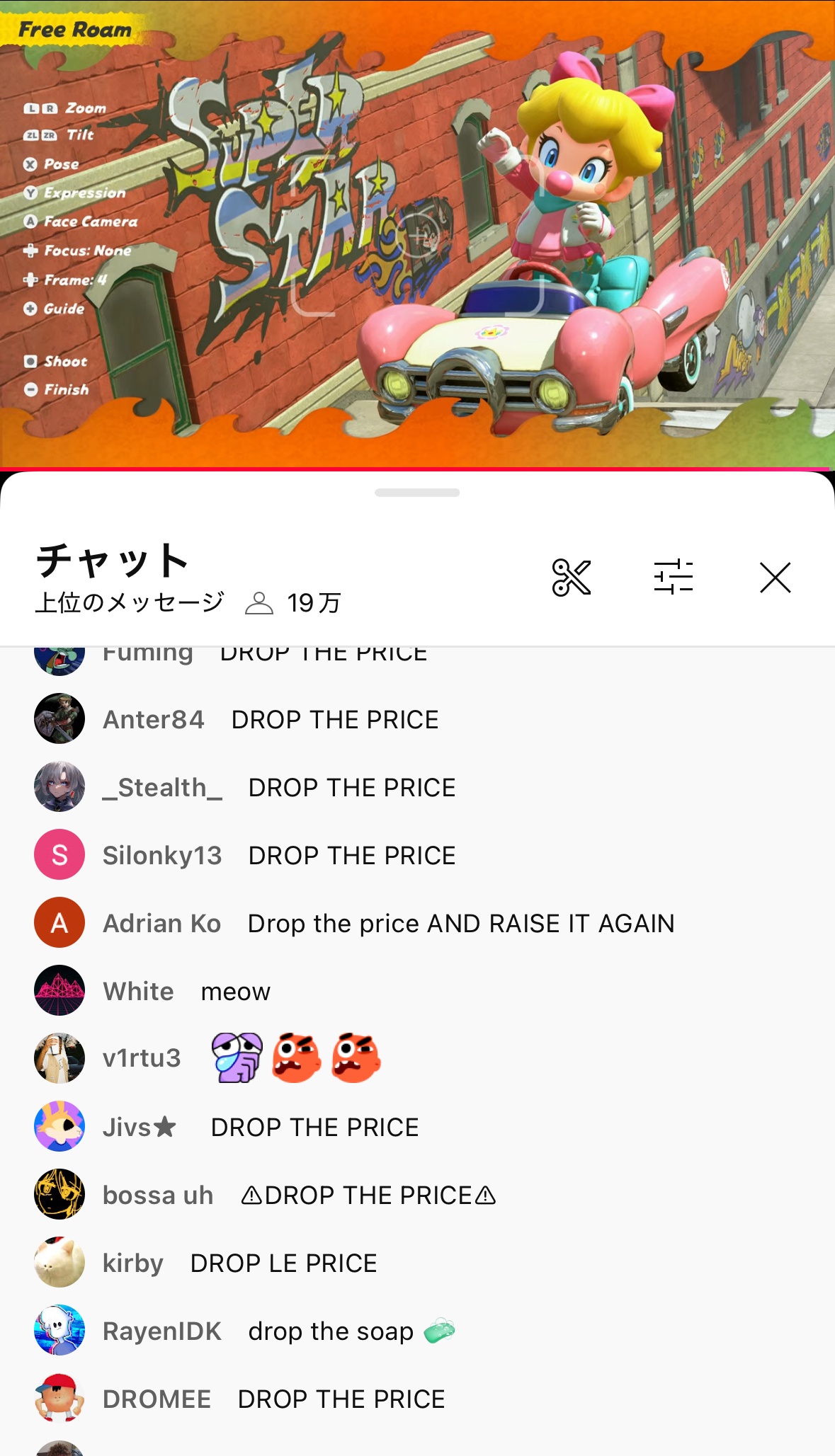Viewport: 835px width, 1456px height.
Task: Tap Silonky13's avatar
Action: [x=59, y=854]
